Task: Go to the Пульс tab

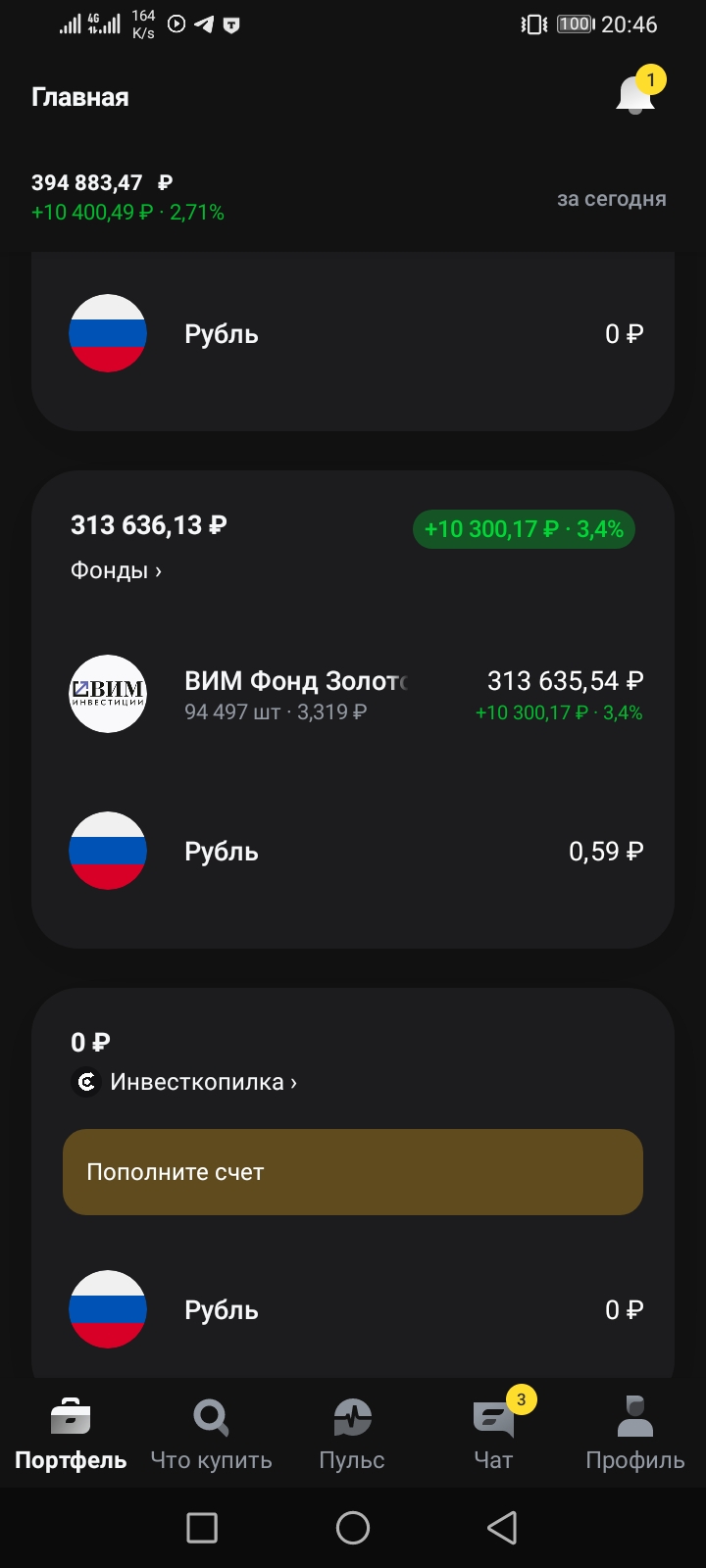Action: pos(352,1433)
